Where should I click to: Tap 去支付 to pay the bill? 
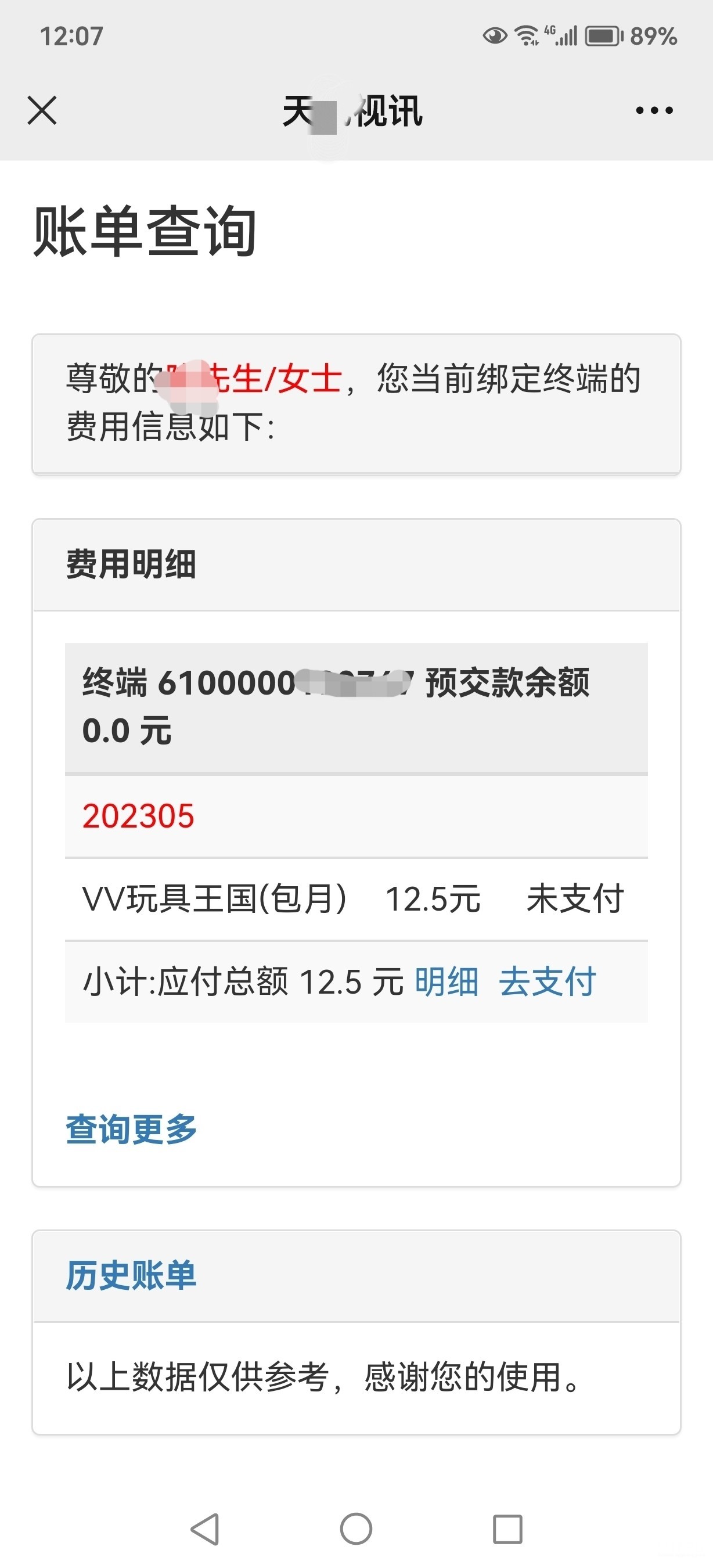click(547, 981)
